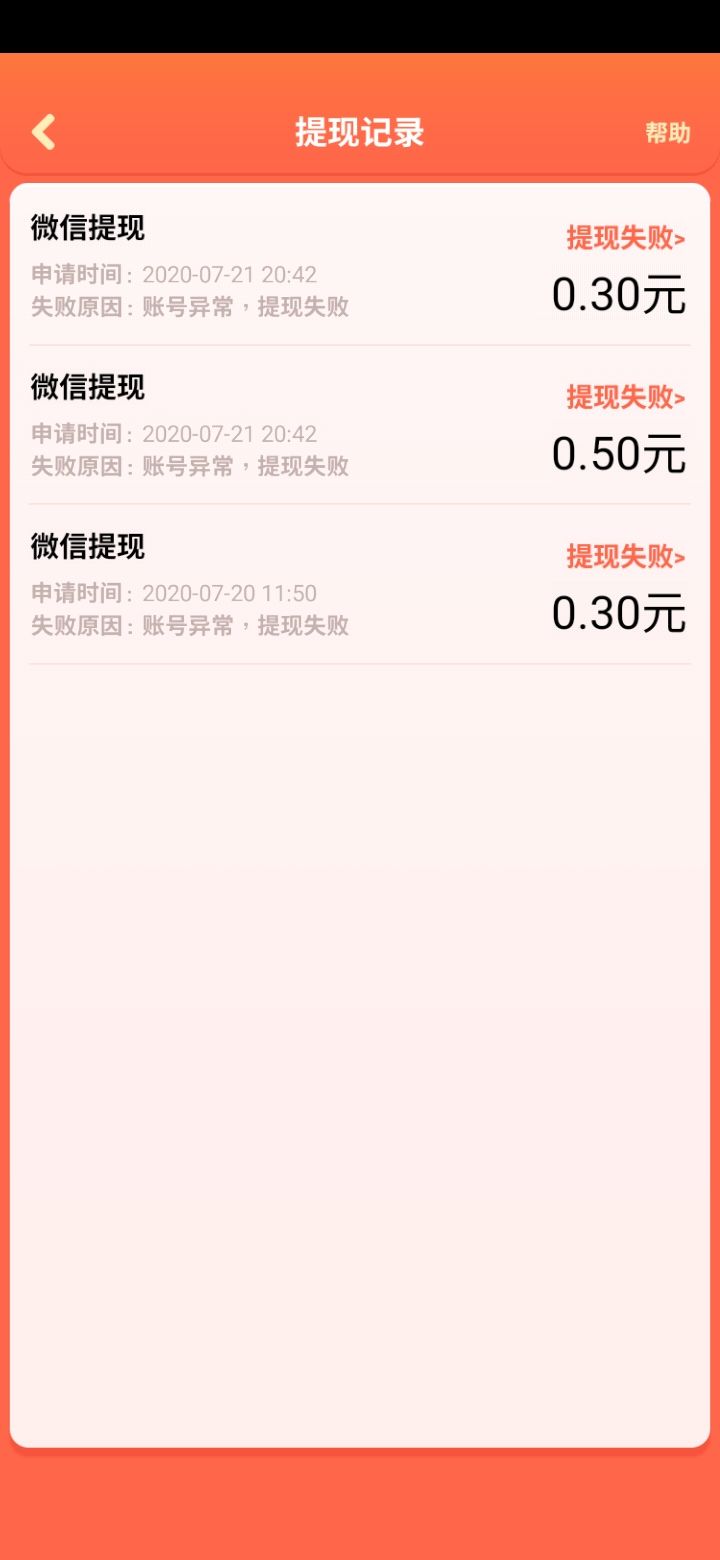Open 提现失败 for 0.30元 requested 2020-07-21 20:42
The height and width of the screenshot is (1560, 720).
click(625, 238)
